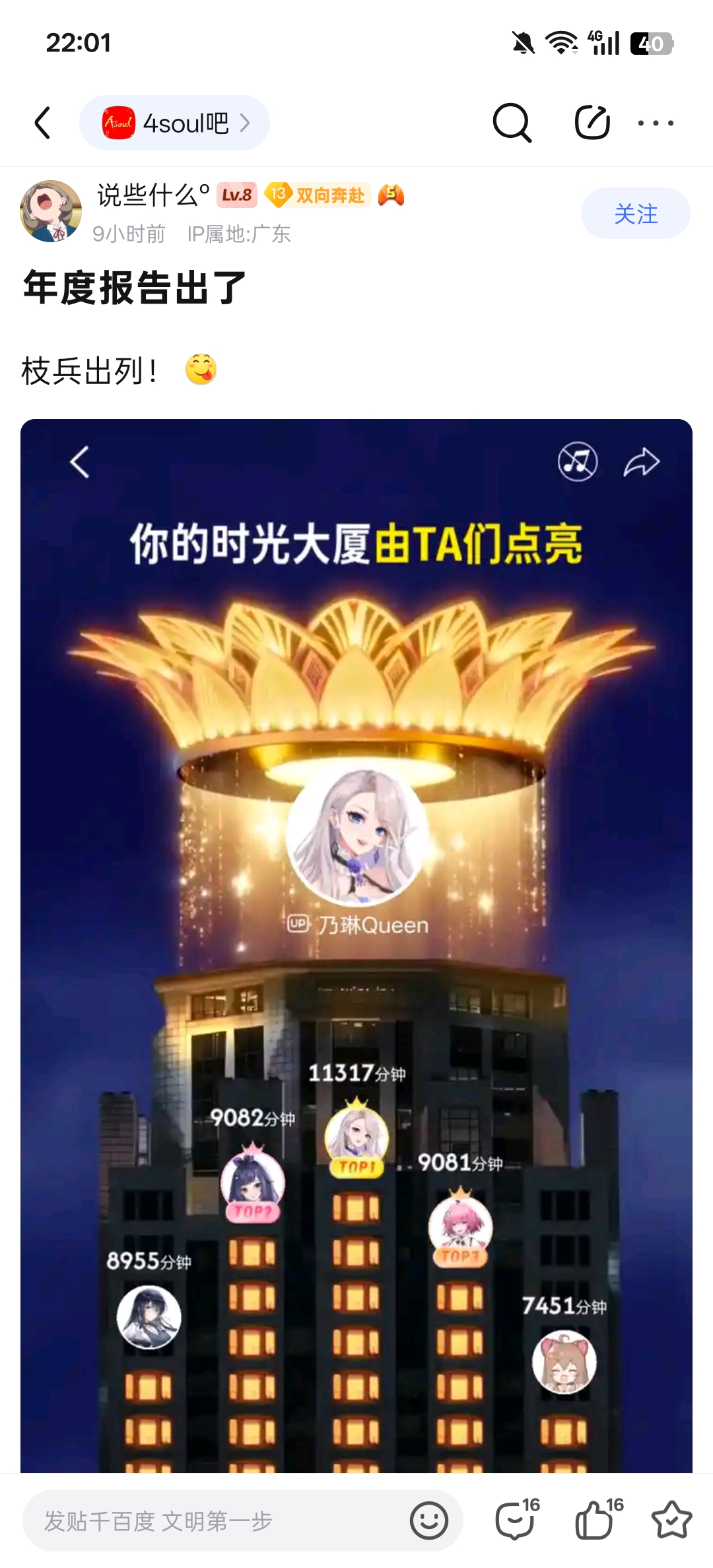Open the 4soul吧 forum chip
Viewport: 713px width, 1568px height.
[174, 123]
